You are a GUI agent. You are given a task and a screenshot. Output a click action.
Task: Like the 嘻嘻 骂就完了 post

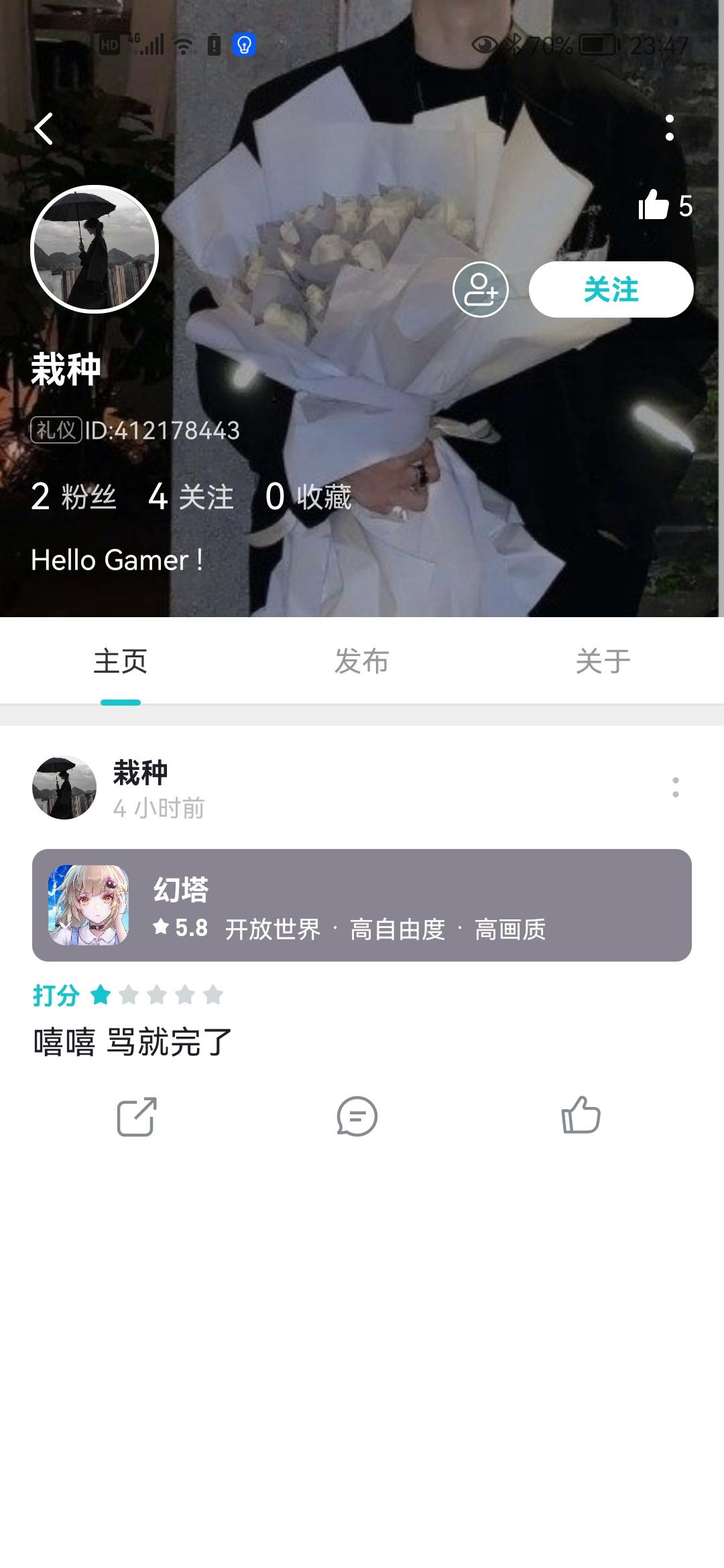pos(581,1115)
